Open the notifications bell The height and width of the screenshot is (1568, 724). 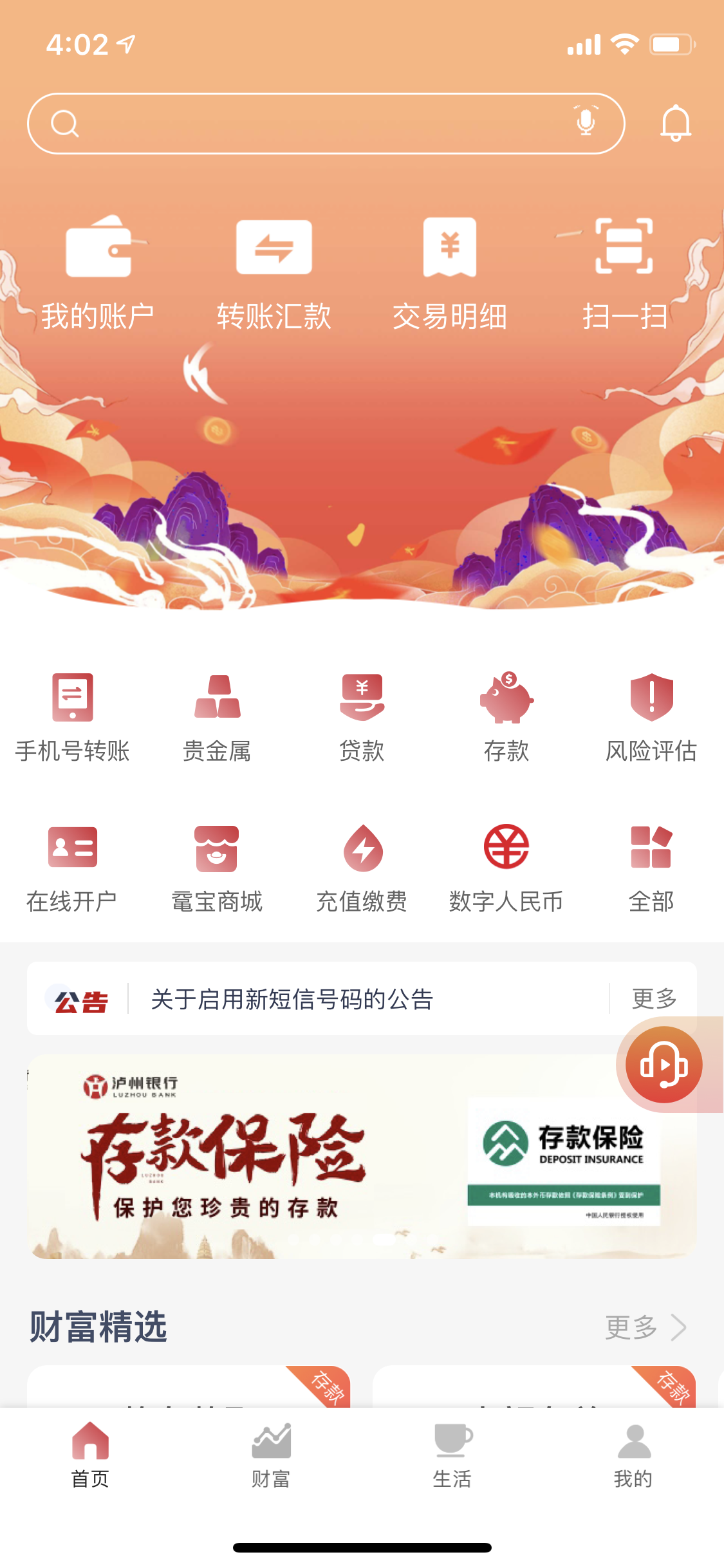click(675, 124)
